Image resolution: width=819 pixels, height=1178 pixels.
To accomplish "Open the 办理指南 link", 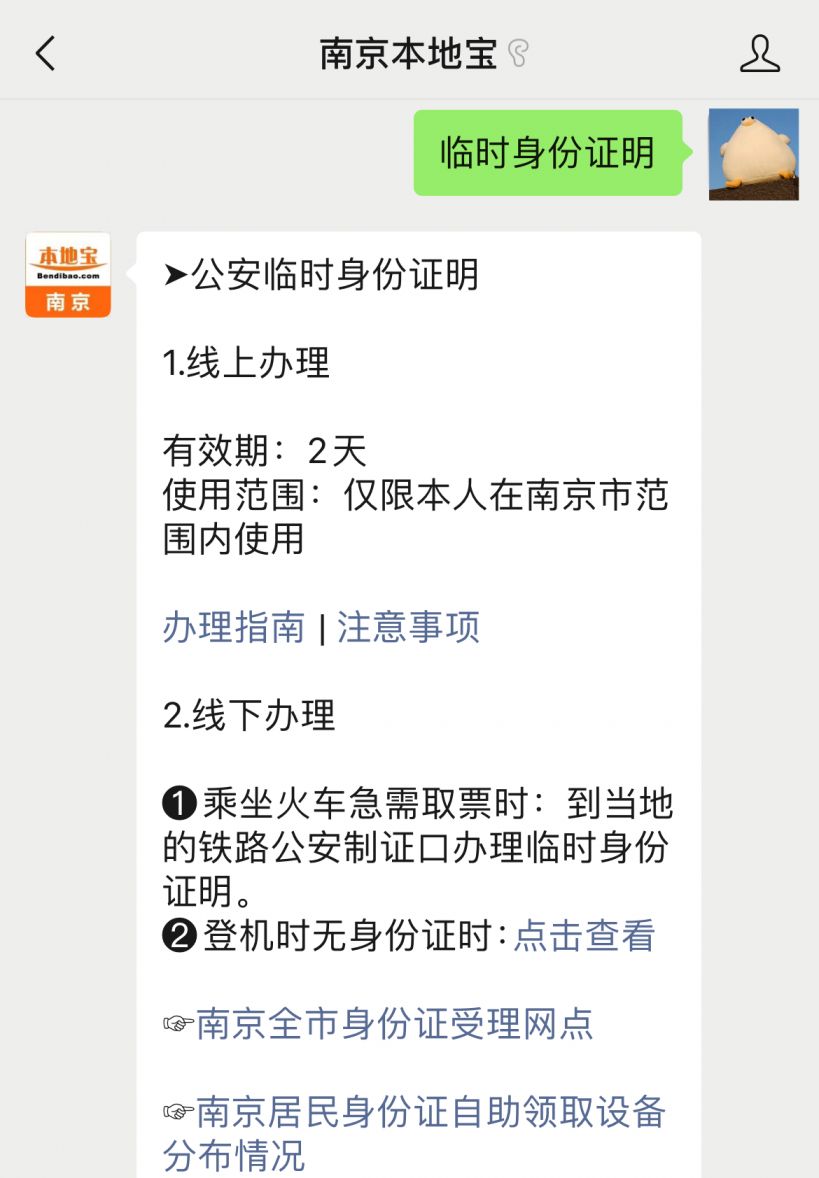I will pyautogui.click(x=233, y=627).
